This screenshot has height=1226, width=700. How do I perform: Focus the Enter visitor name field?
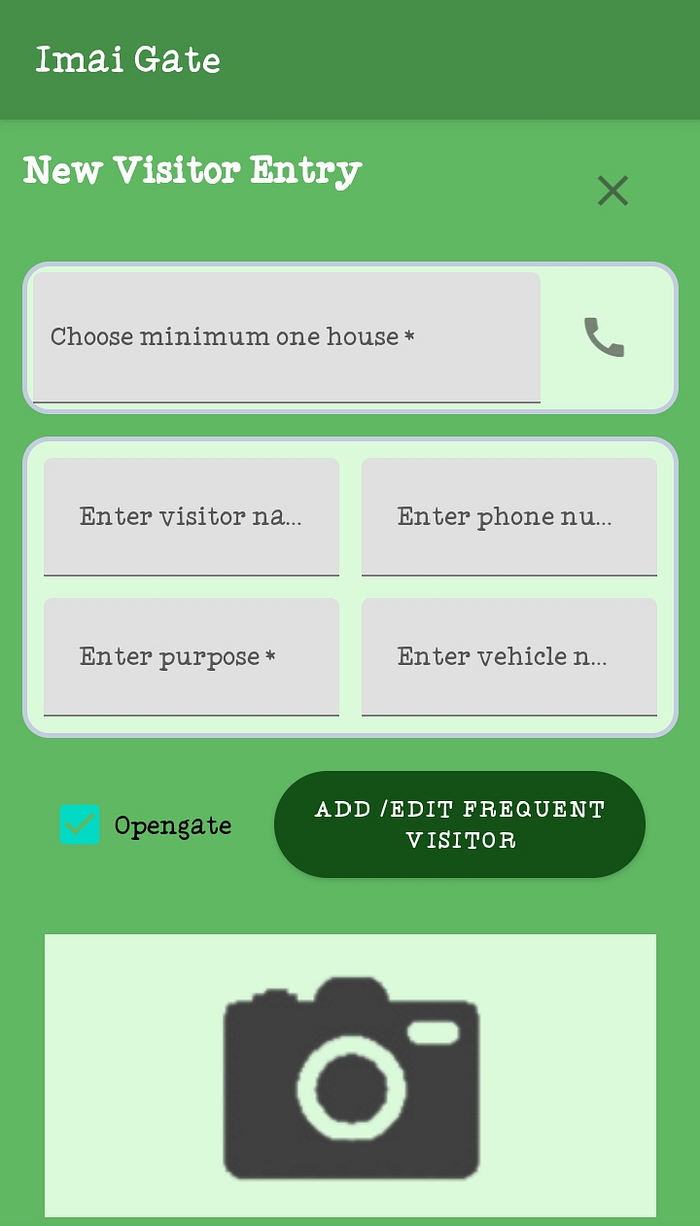click(191, 517)
